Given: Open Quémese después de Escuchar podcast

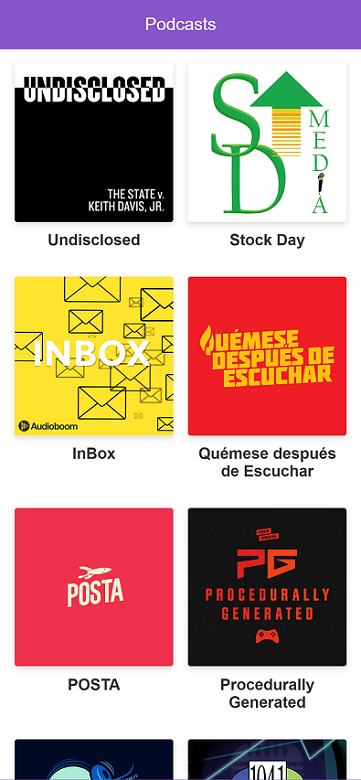Looking at the screenshot, I should point(267,356).
